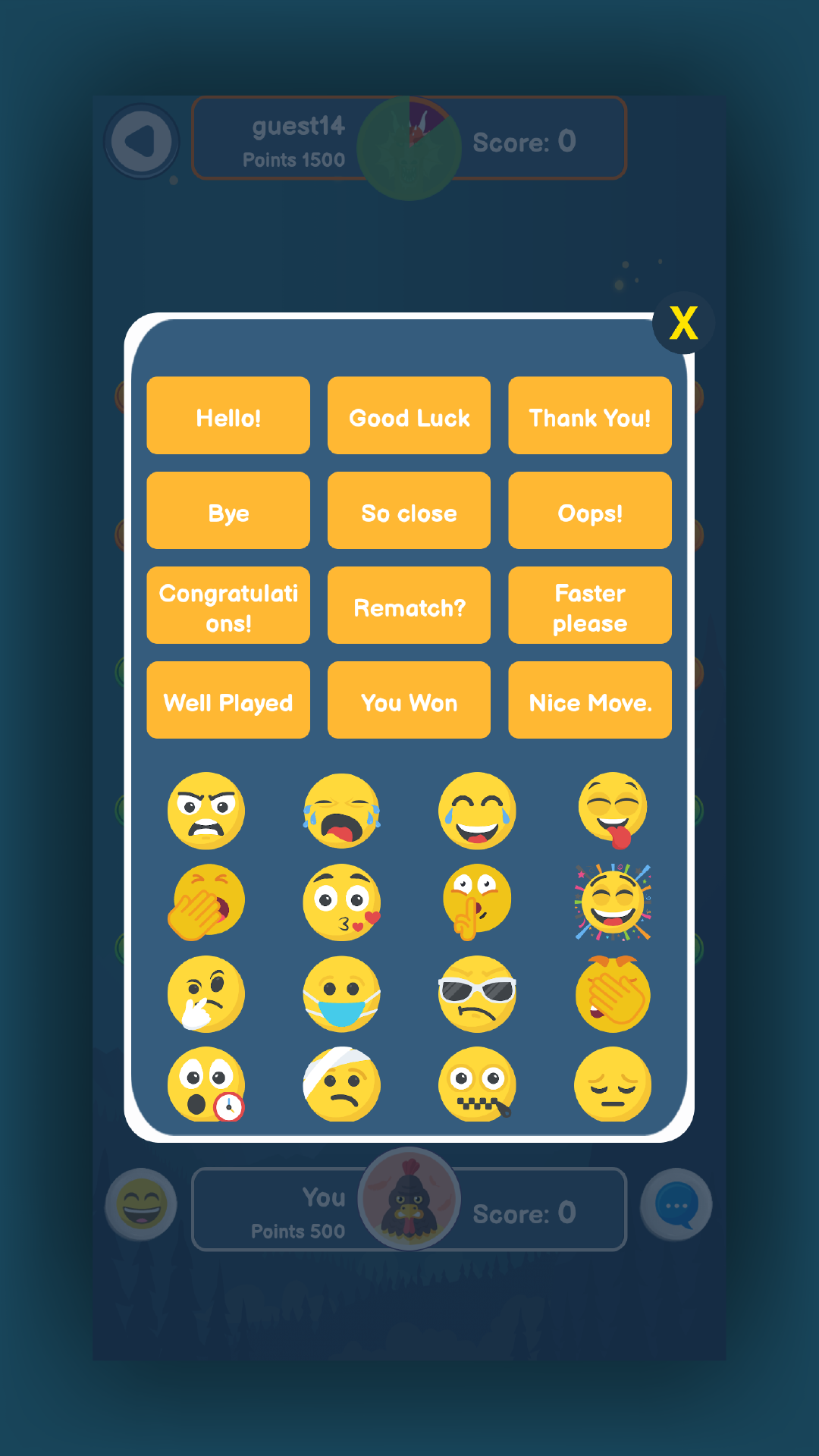Screen dimensions: 819x1456
Task: Send the Nice Move. phrase
Action: tap(589, 701)
